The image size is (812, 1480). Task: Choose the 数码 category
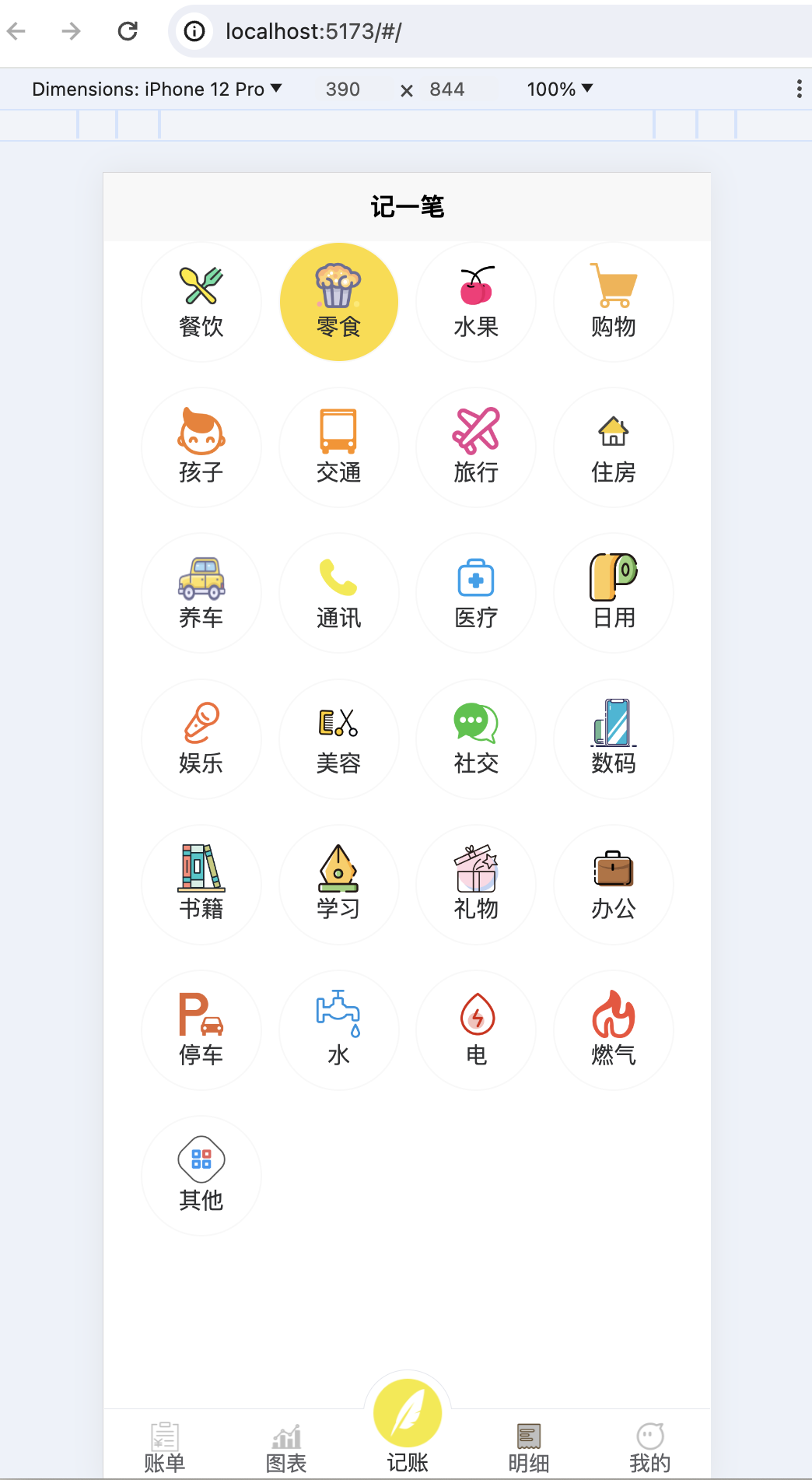coord(614,739)
